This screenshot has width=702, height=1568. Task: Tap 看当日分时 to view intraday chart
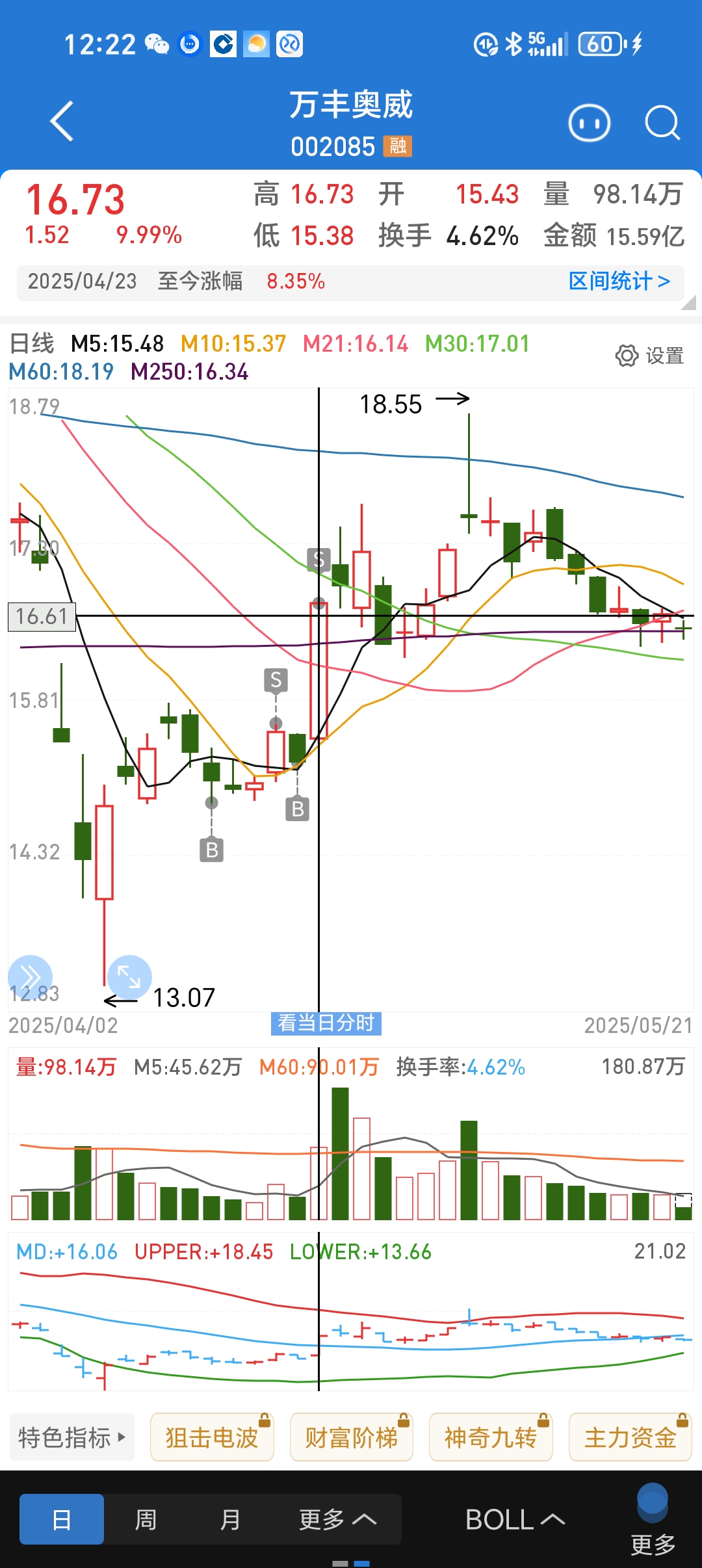(x=326, y=1024)
